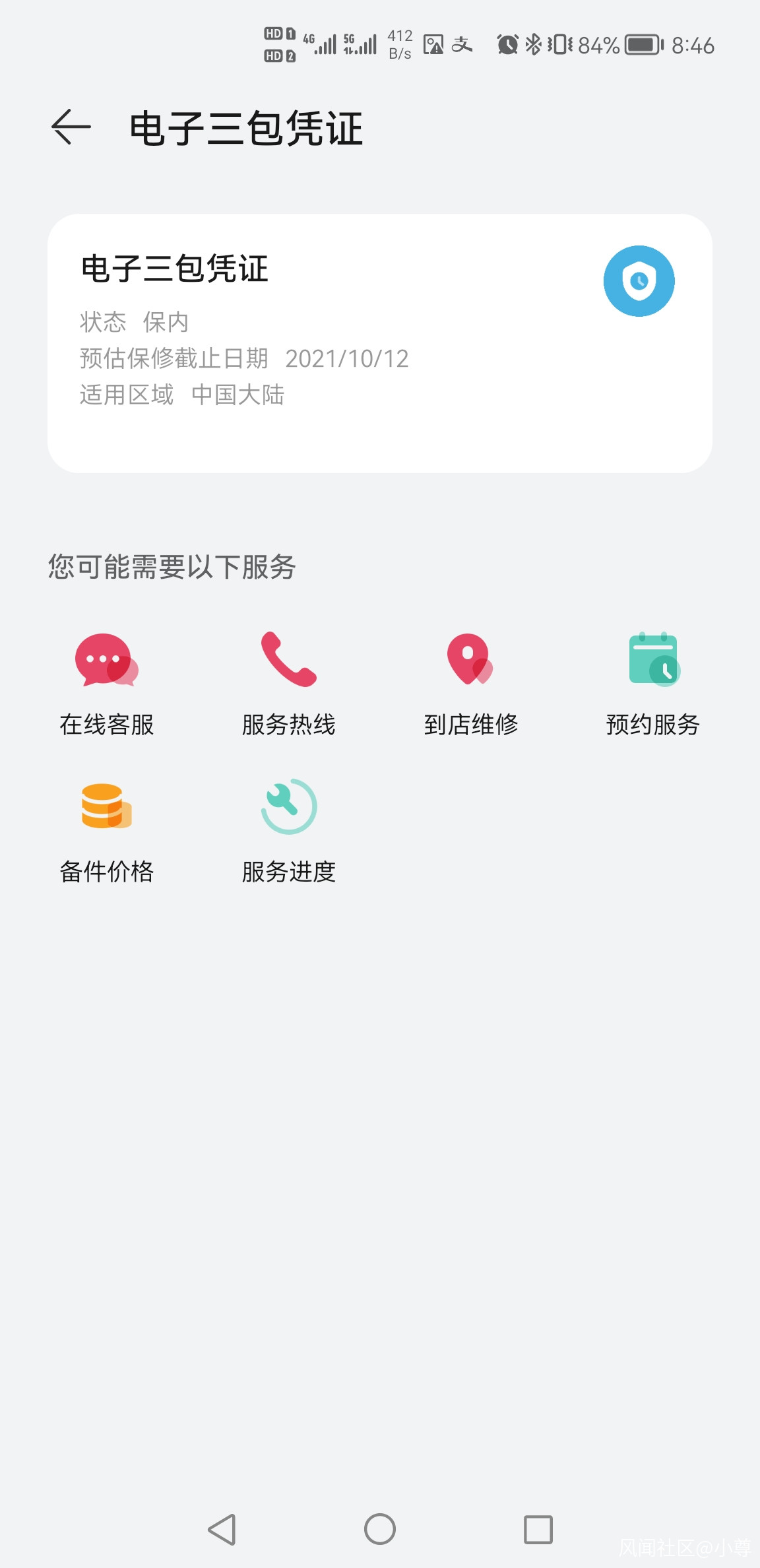This screenshot has height=1568, width=760.
Task: Tap the system home button
Action: [380, 1528]
